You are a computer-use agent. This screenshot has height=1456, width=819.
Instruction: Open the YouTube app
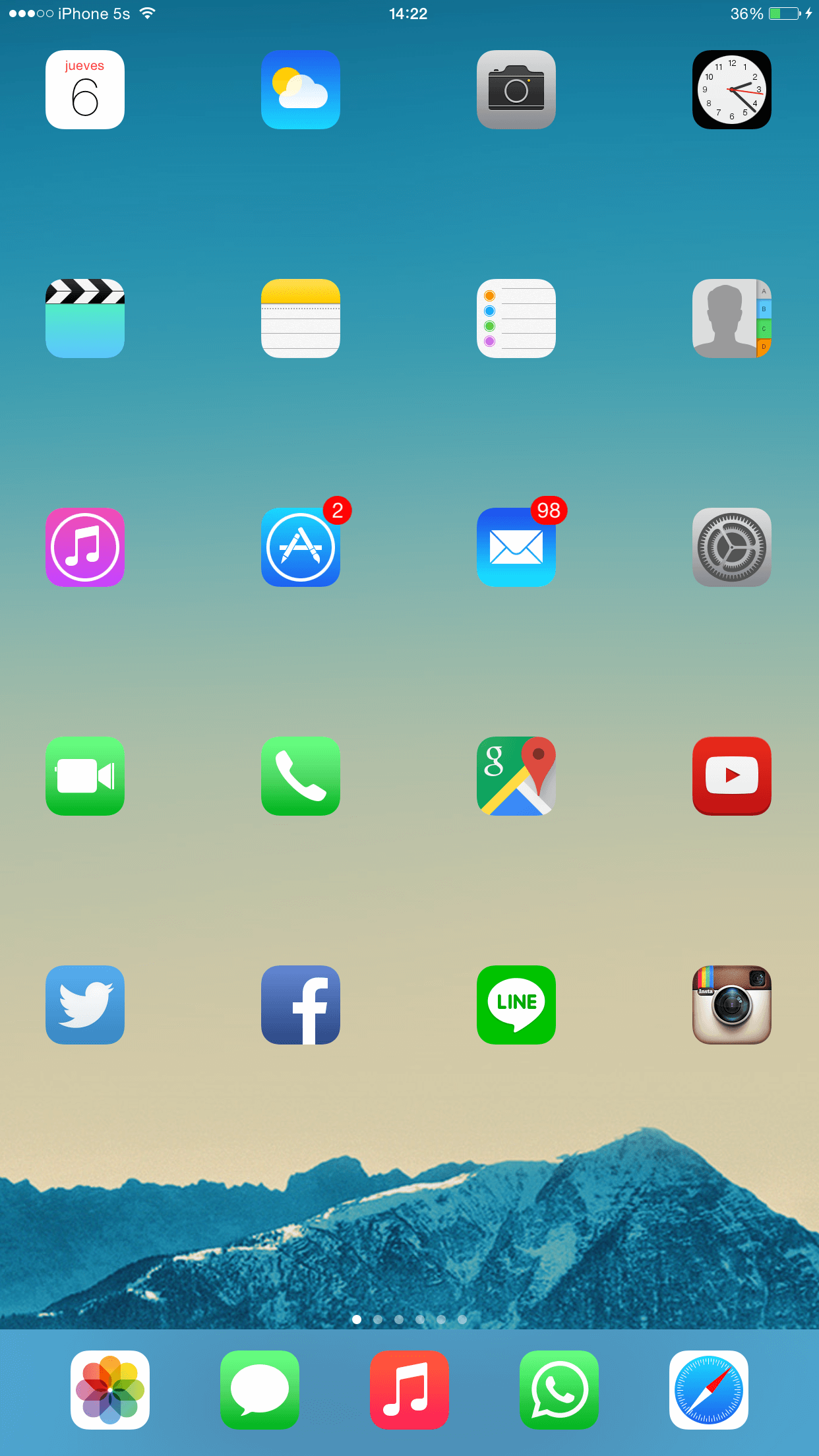732,776
